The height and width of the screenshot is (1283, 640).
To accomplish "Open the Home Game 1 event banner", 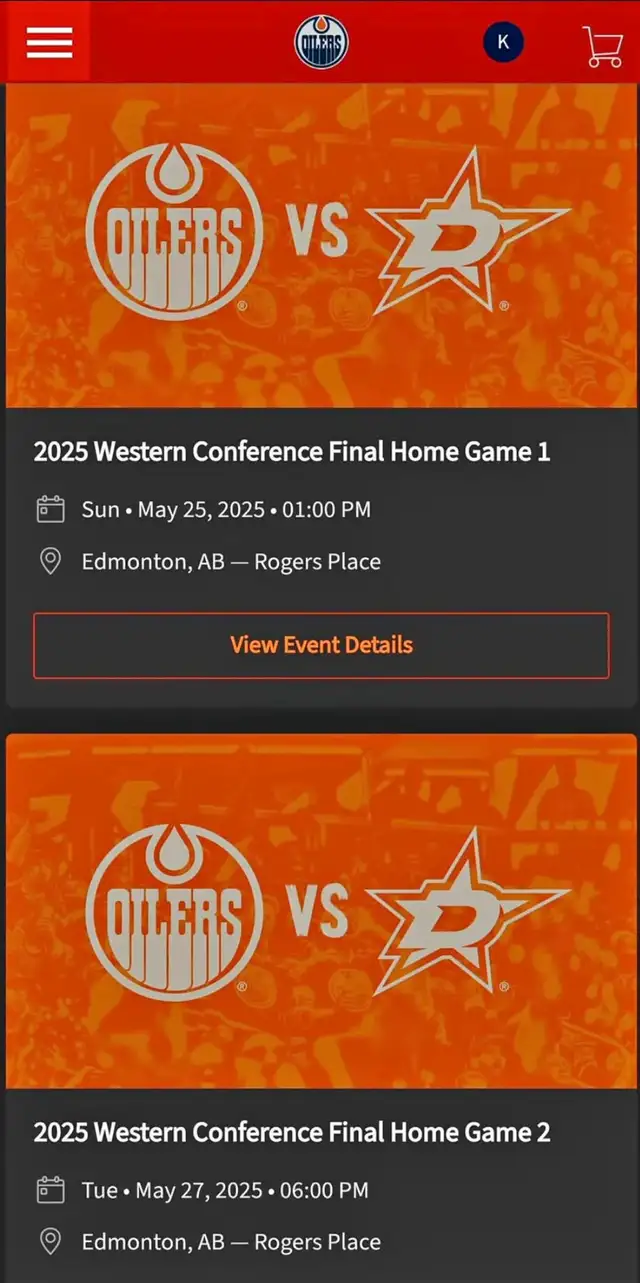I will click(321, 245).
